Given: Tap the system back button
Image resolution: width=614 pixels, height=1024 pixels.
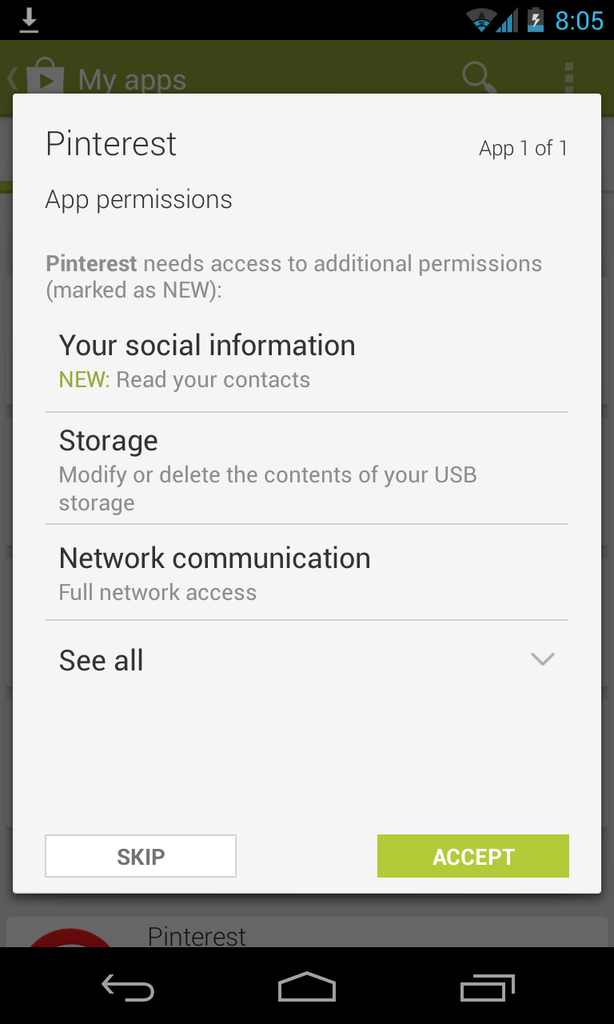Looking at the screenshot, I should (x=128, y=988).
